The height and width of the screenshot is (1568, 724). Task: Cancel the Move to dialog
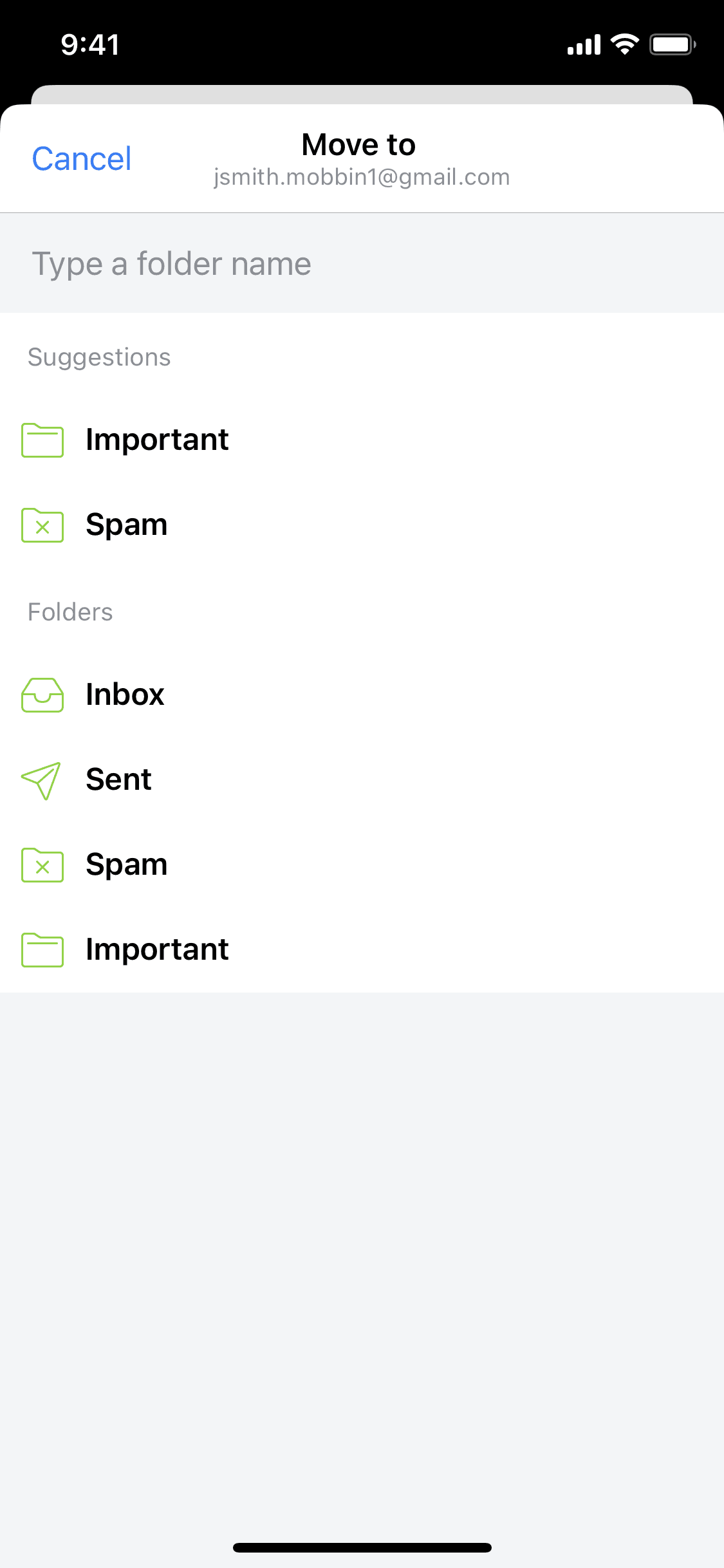click(82, 159)
